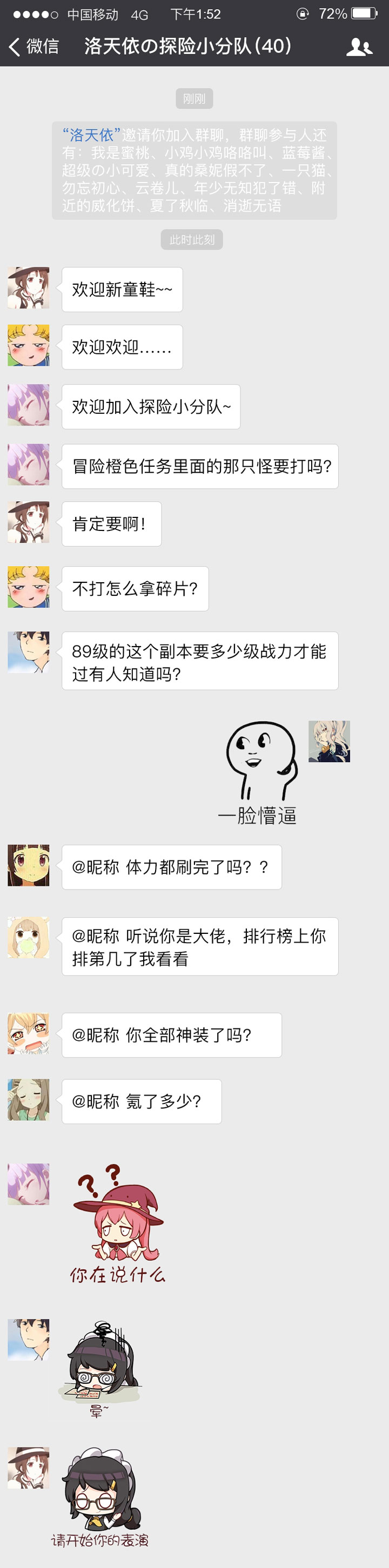Screen dimensions: 389x1568
Task: Open avatar beside 你全部神装了吗 message
Action: (x=29, y=1033)
